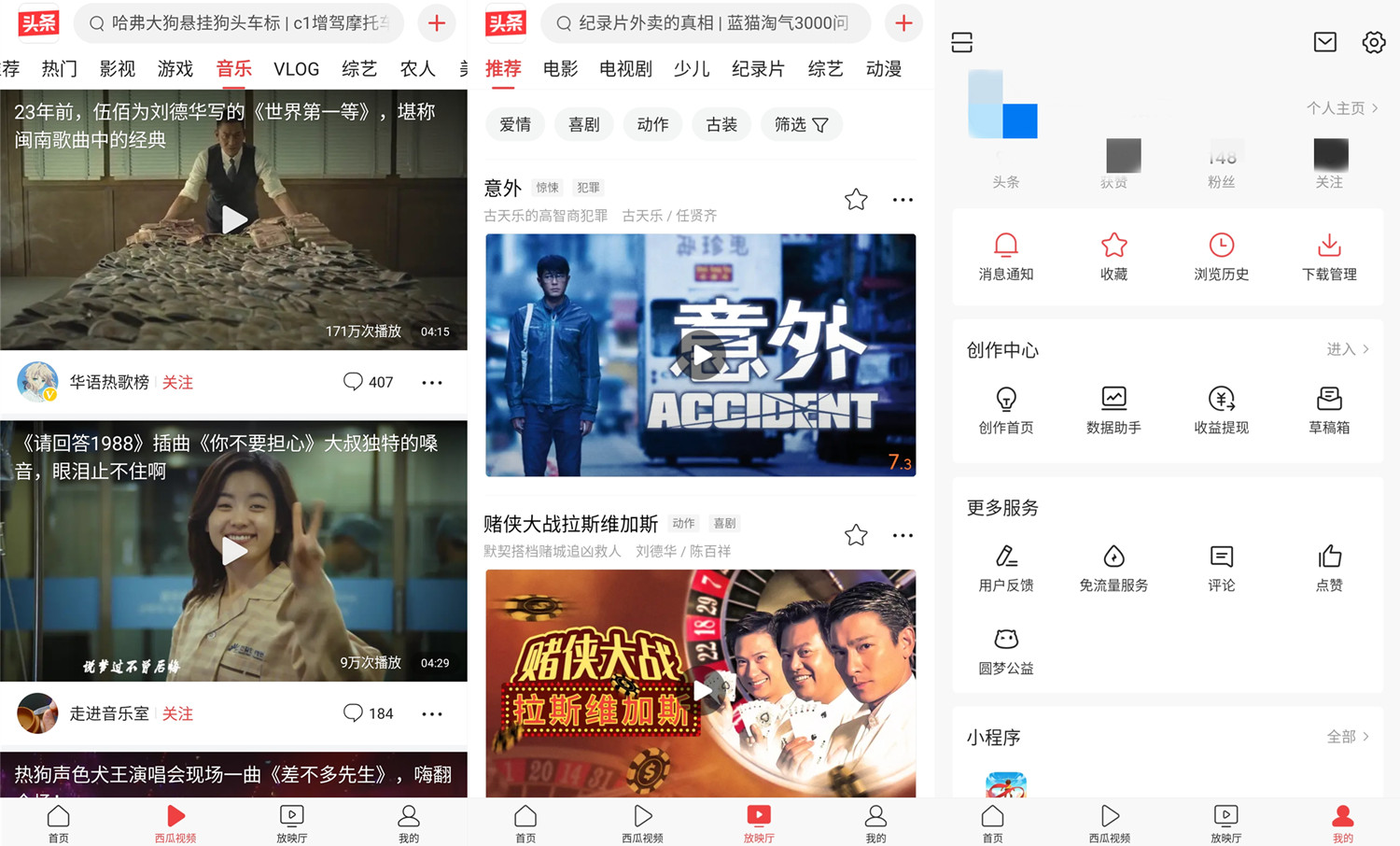Select the 爱情 genre chip
Viewport: 1400px width, 846px height.
(x=515, y=124)
